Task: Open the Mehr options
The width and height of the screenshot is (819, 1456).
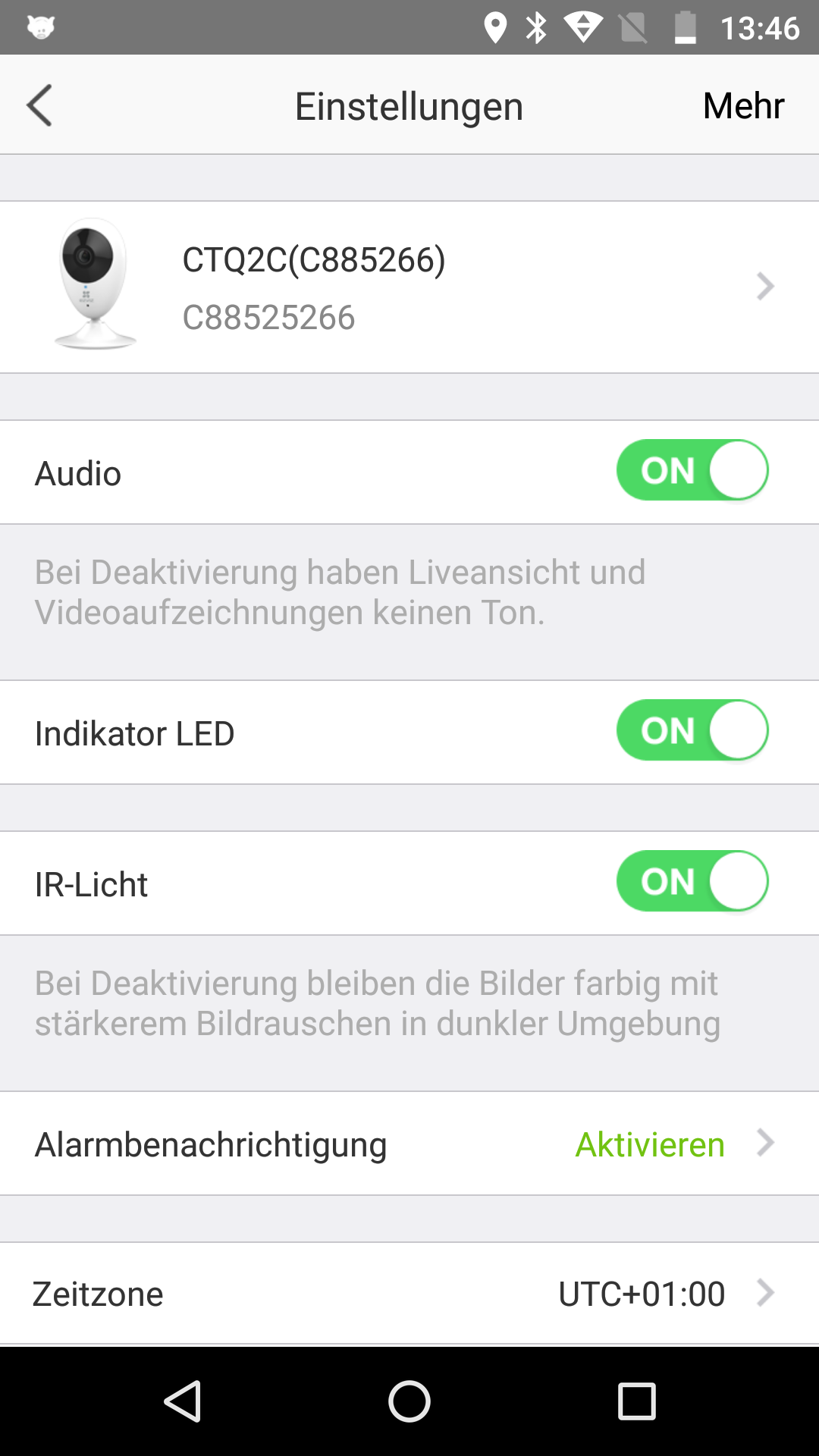Action: coord(742,105)
